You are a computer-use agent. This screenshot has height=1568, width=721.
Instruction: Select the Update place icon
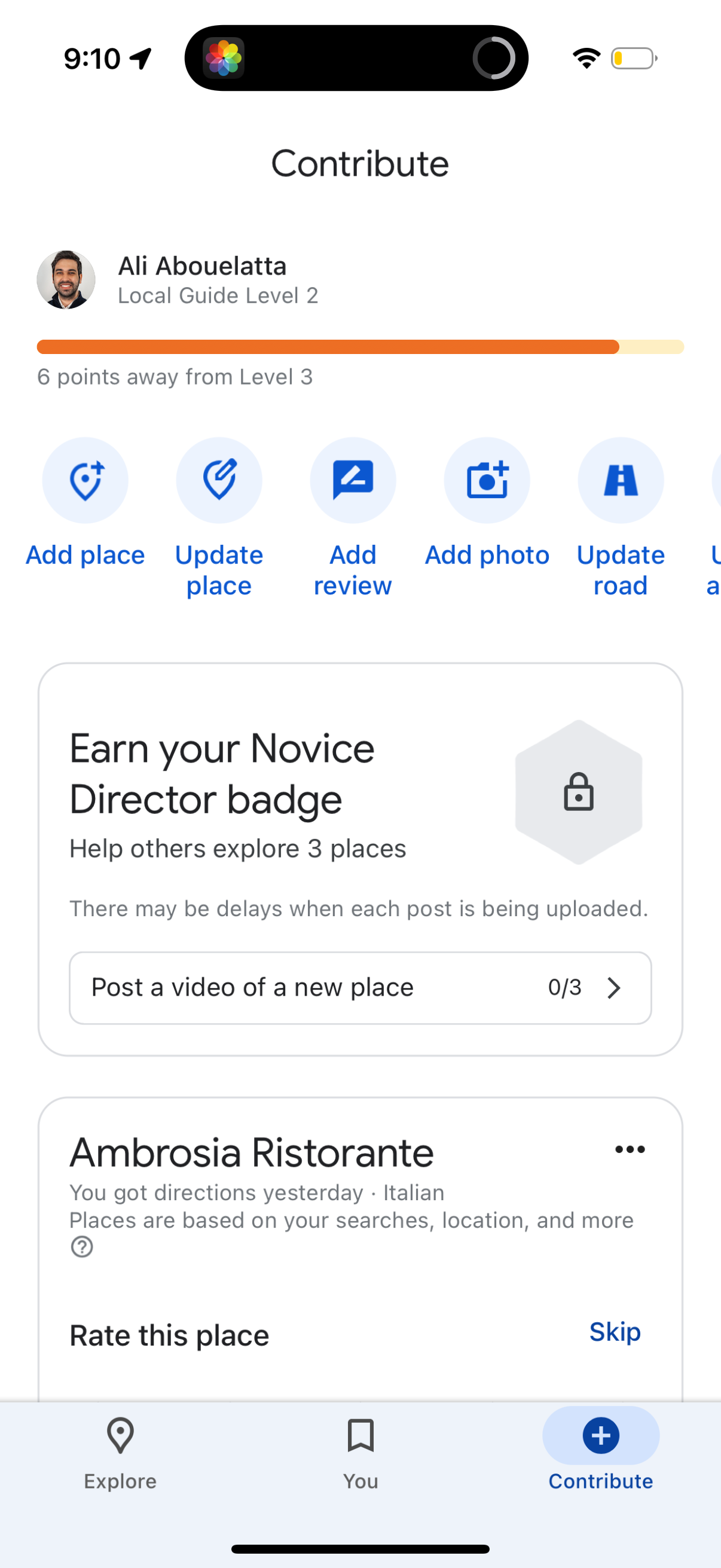[219, 480]
